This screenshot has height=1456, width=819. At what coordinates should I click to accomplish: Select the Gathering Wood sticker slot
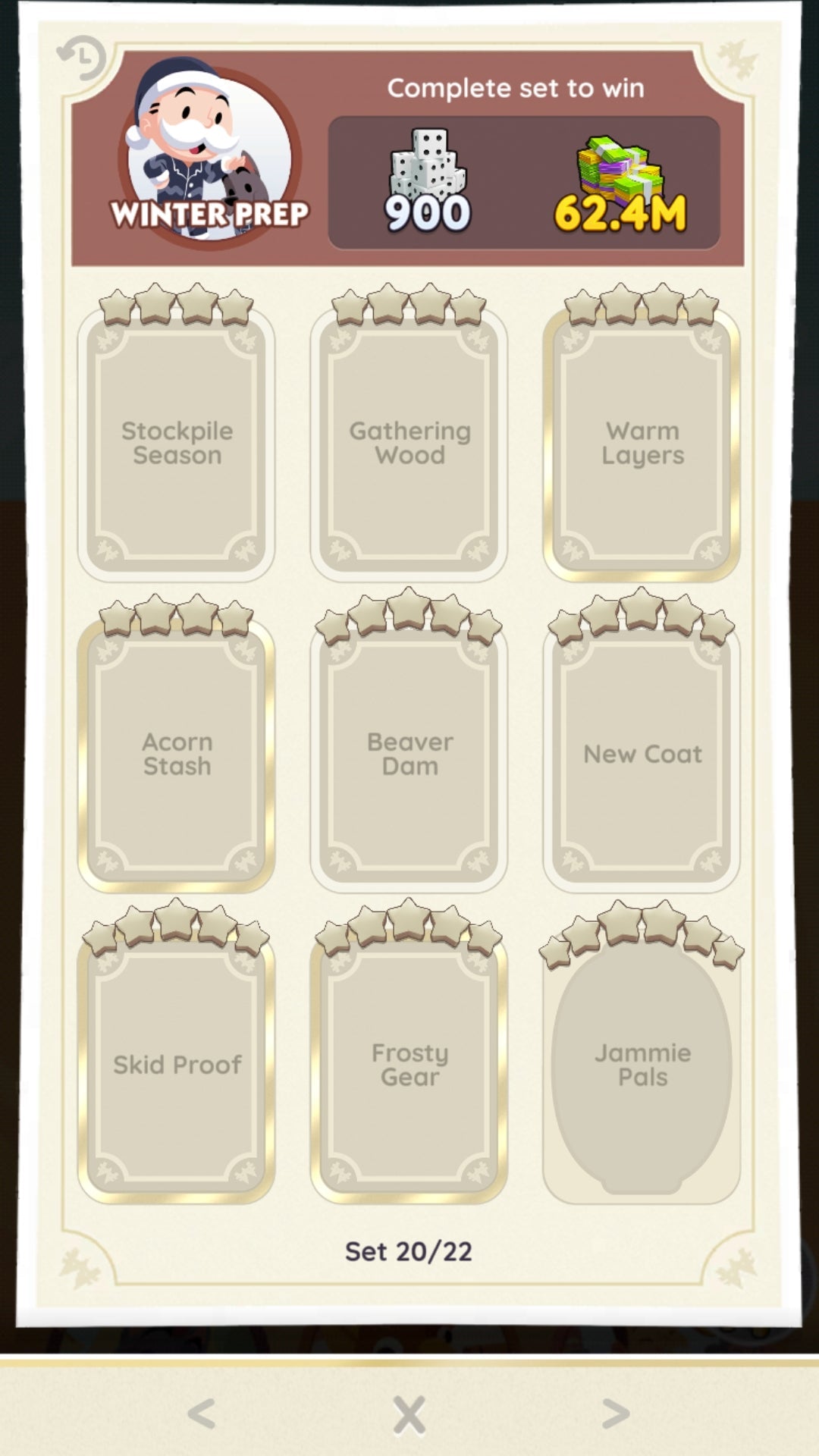click(409, 444)
